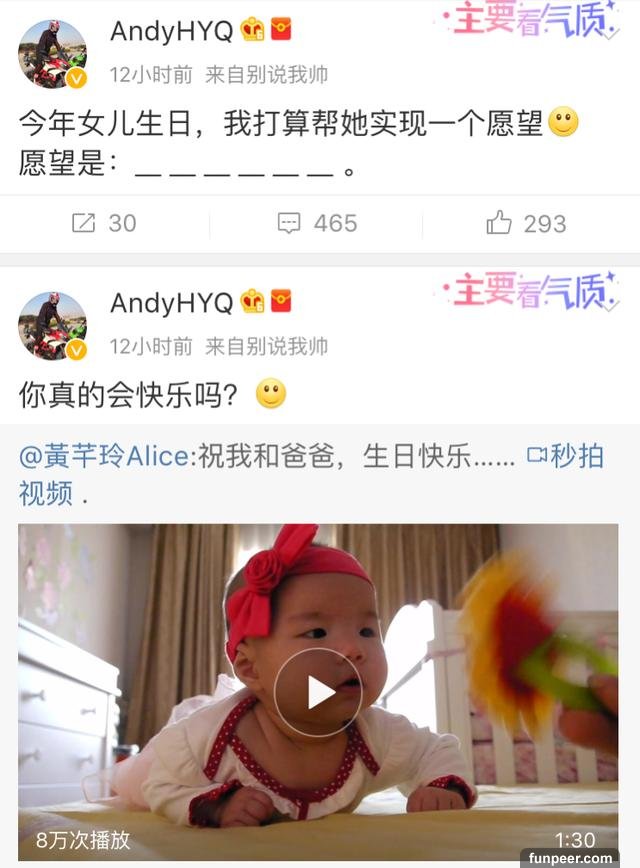Tap AndyHYQ username on the 今年女儿生日 post

coord(171,31)
